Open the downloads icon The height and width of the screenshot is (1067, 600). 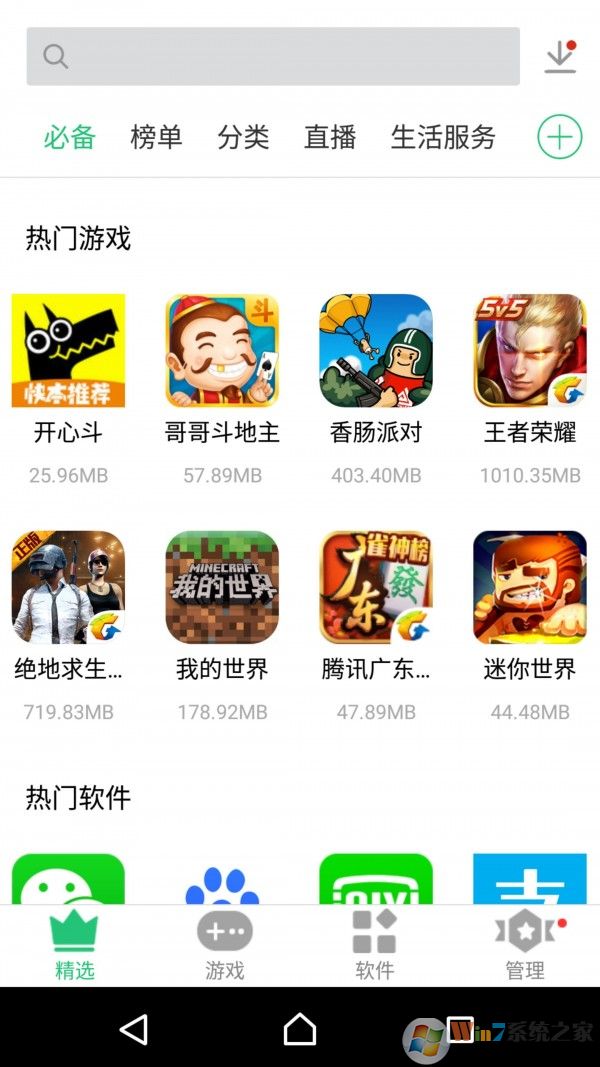pyautogui.click(x=560, y=57)
